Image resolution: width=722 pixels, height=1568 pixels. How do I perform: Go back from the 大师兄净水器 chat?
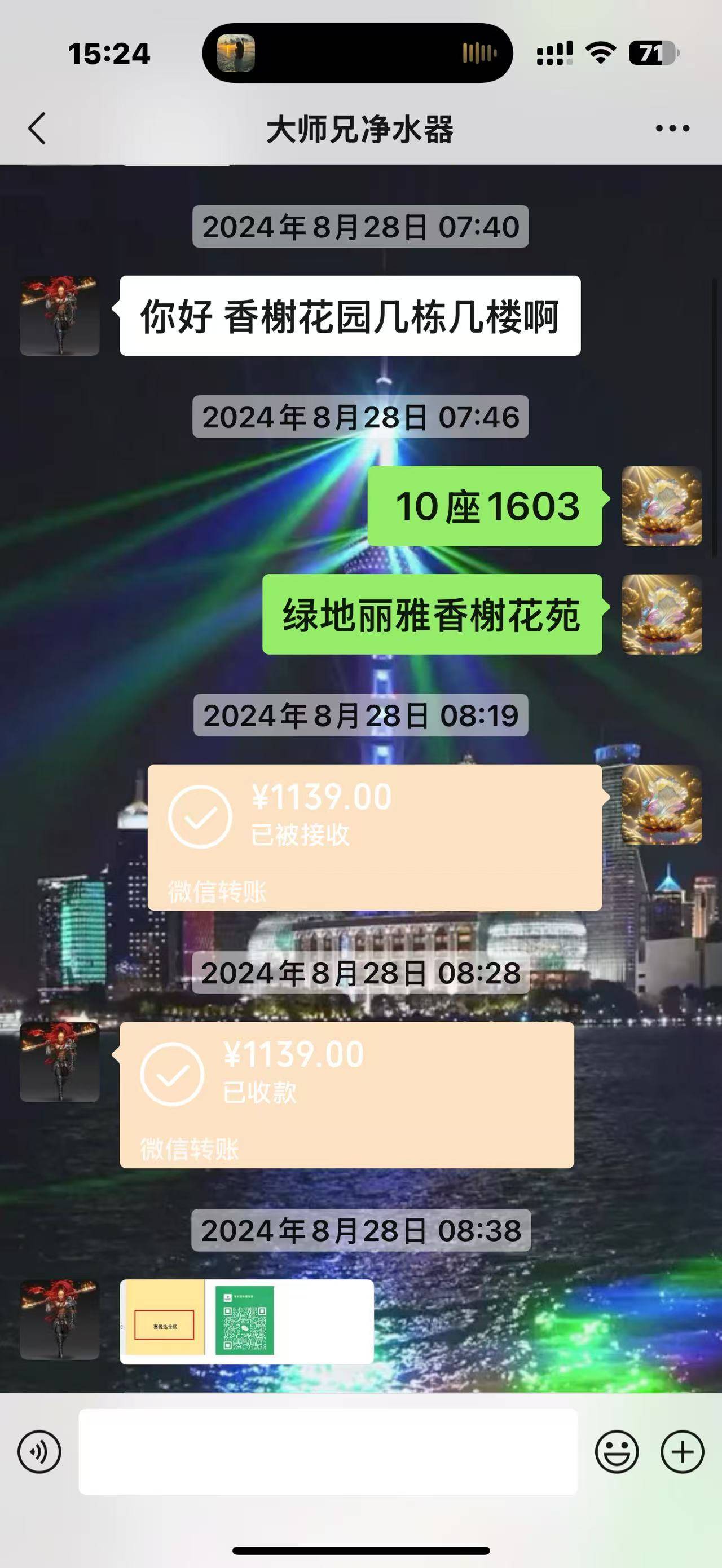38,129
